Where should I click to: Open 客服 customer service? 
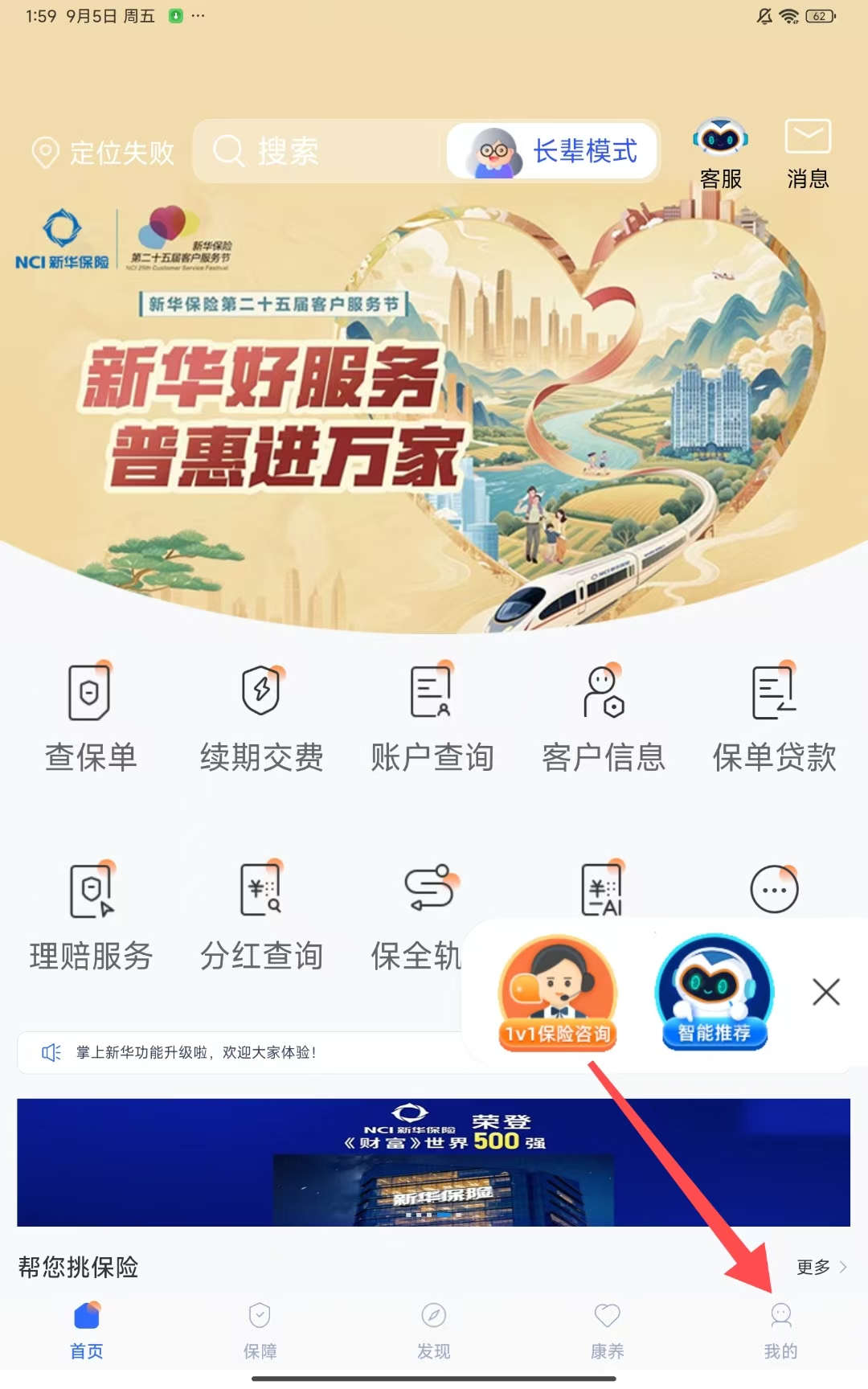(720, 154)
